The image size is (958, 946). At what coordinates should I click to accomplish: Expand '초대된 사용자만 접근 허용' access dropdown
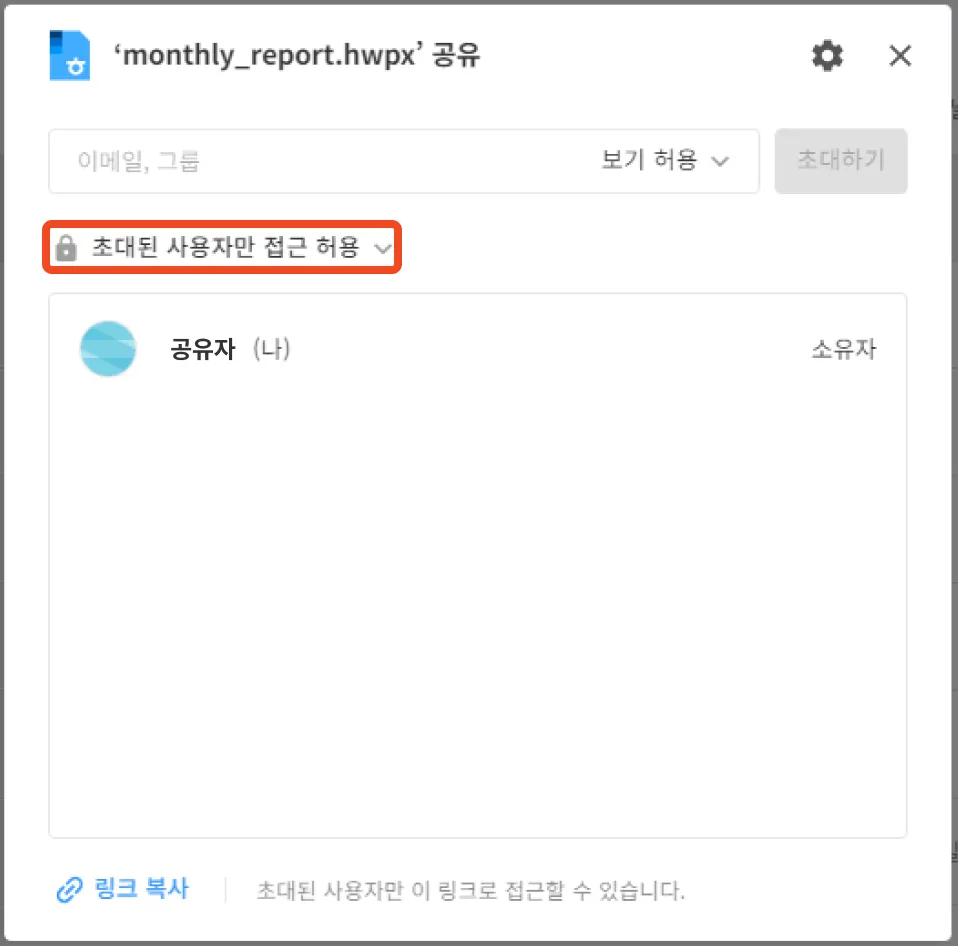pos(222,248)
